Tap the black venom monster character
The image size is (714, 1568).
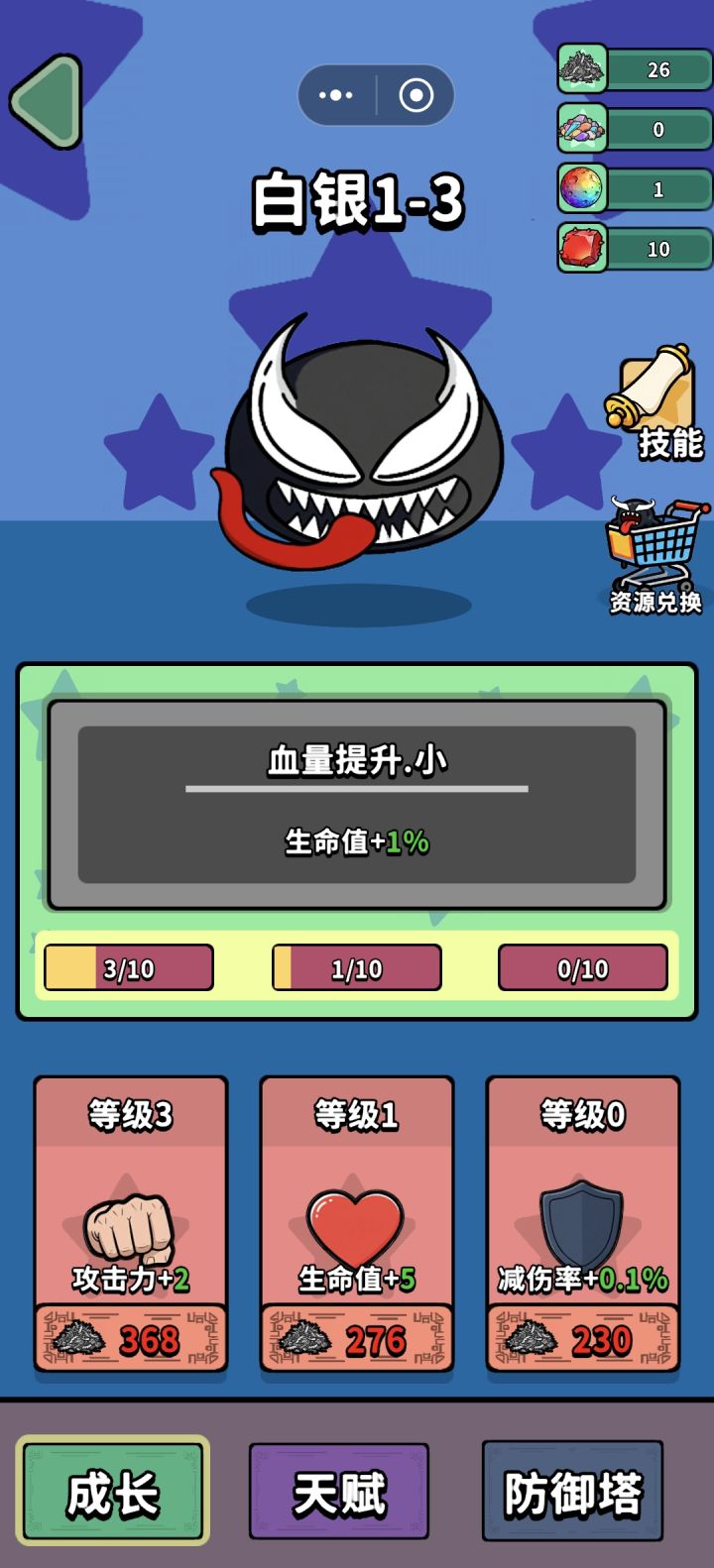pos(357,446)
